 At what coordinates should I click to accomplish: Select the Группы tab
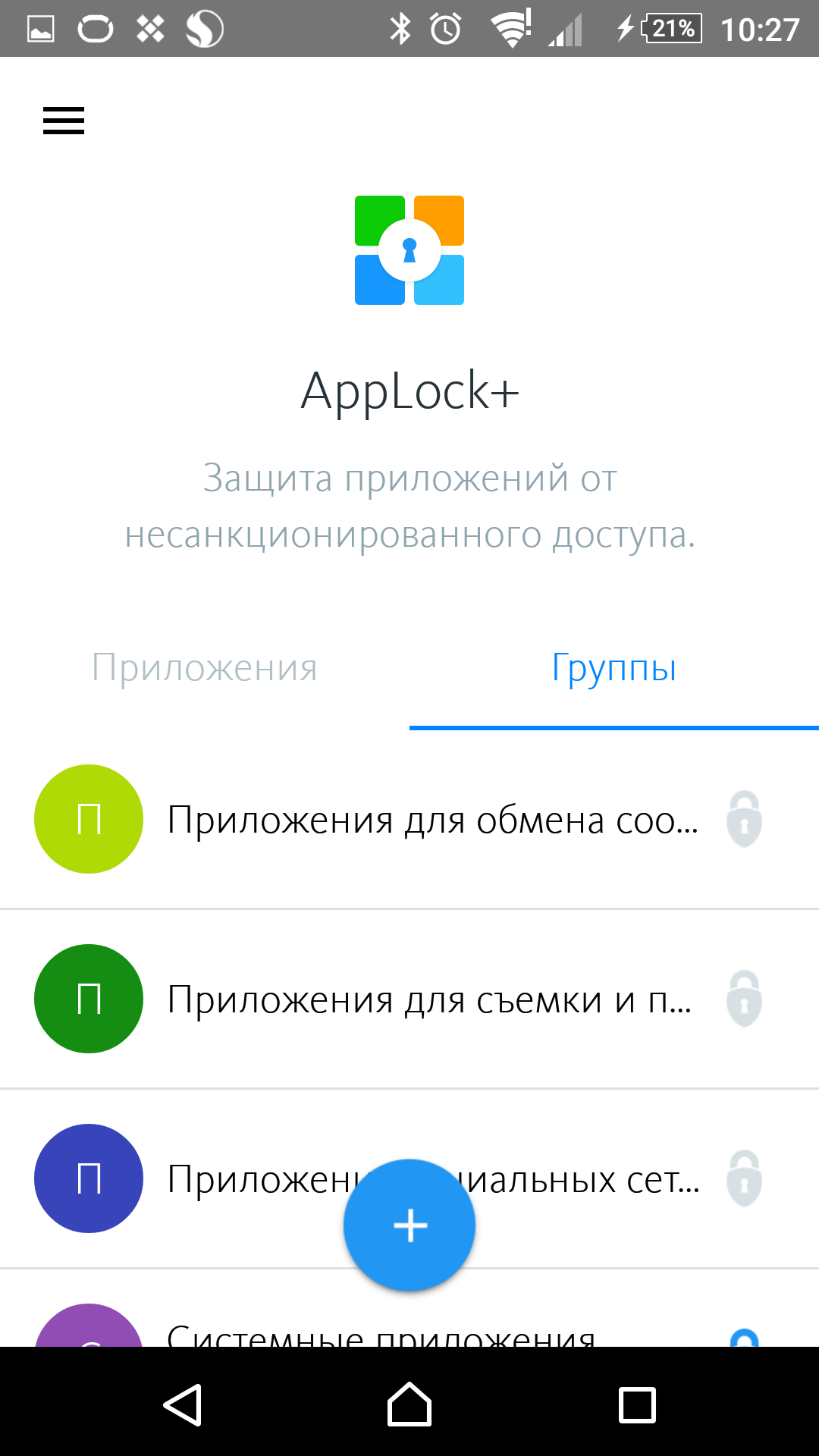[613, 668]
